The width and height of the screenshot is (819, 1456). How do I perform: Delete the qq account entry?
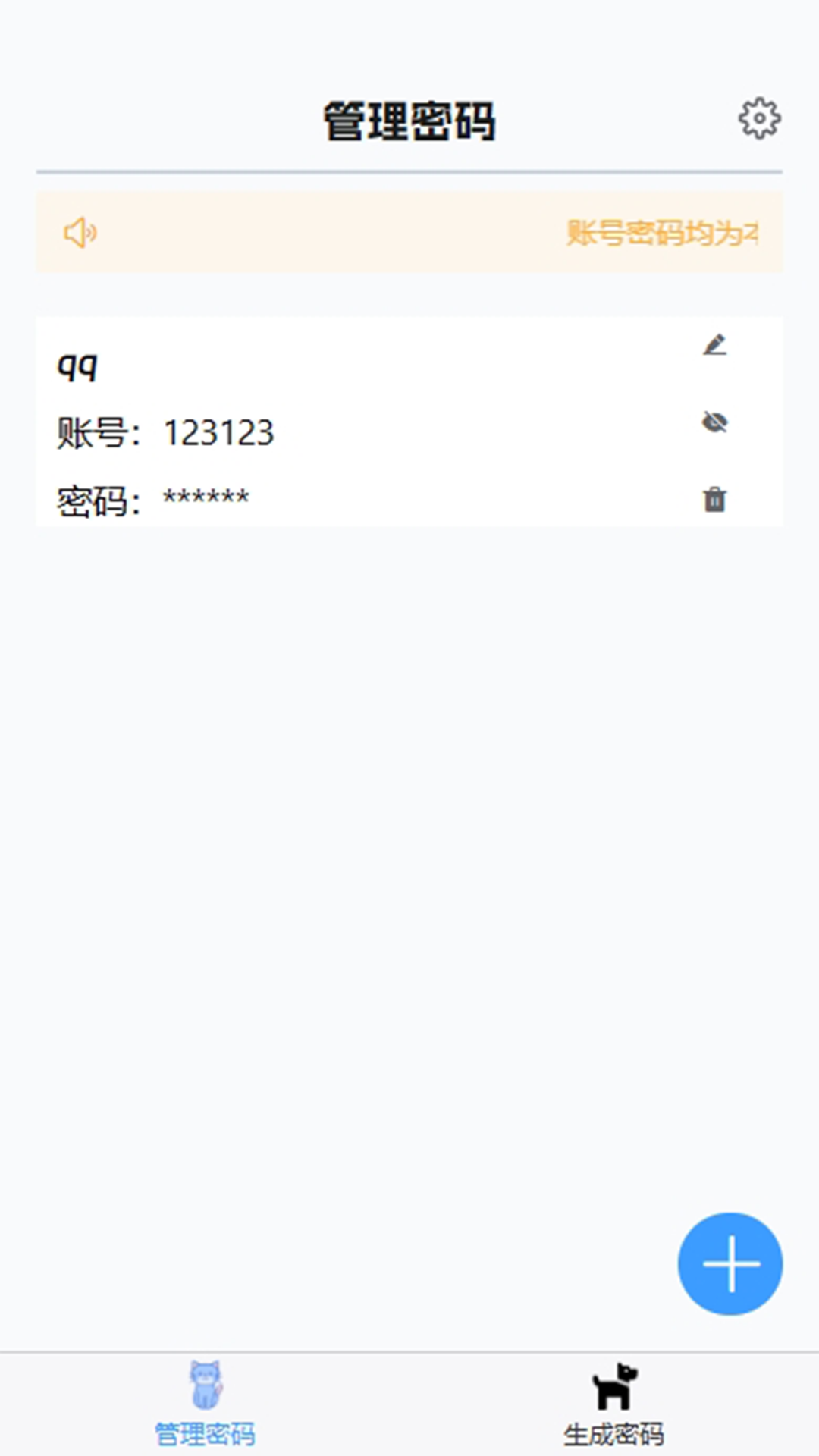(714, 500)
